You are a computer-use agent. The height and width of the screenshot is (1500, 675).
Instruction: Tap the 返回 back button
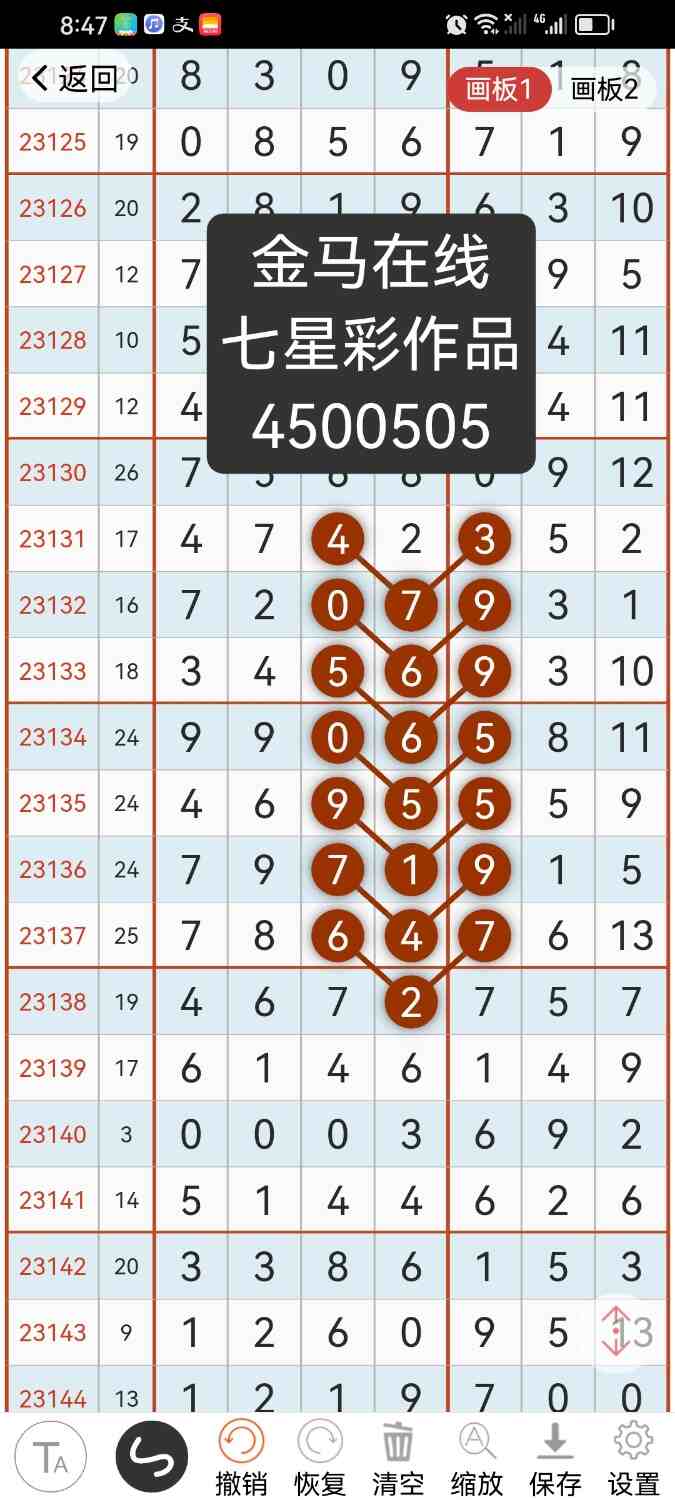(x=75, y=79)
